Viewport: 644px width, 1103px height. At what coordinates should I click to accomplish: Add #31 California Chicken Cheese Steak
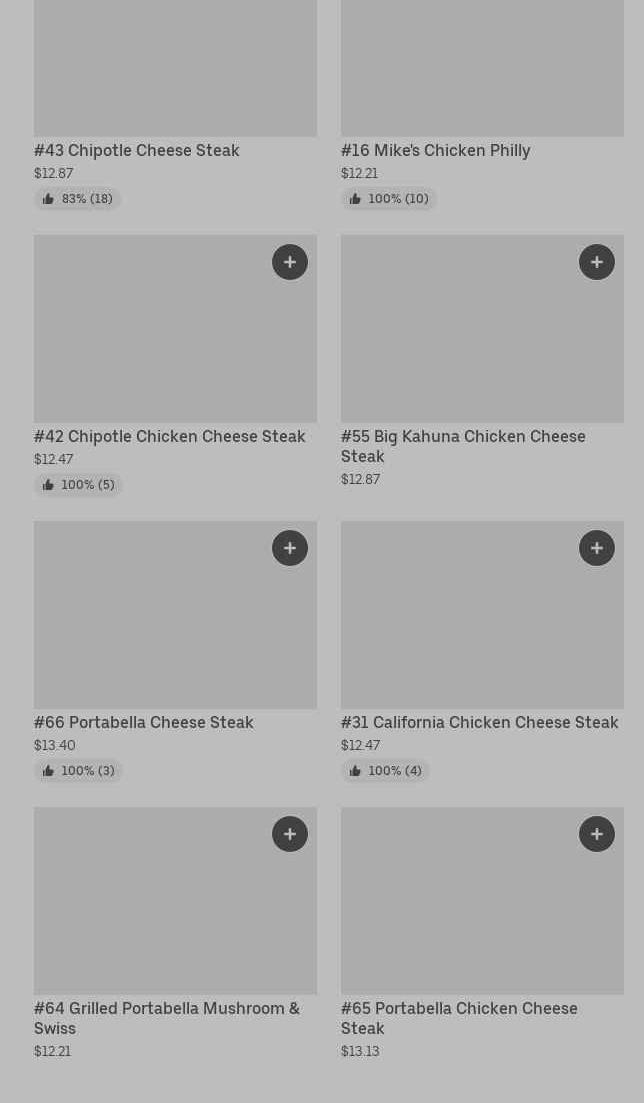point(597,548)
